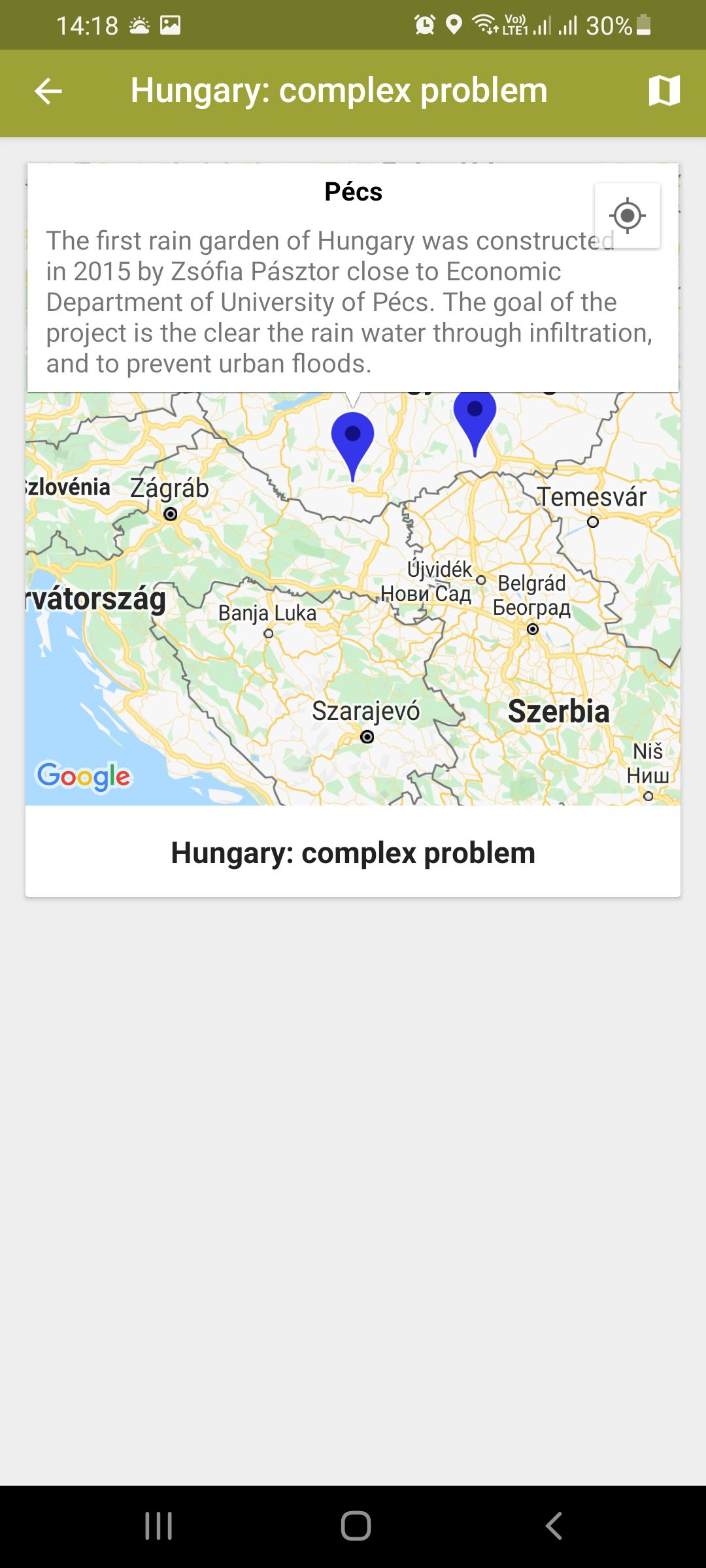706x1568 pixels.
Task: Tap the blue Pécs map marker
Action: pos(352,440)
